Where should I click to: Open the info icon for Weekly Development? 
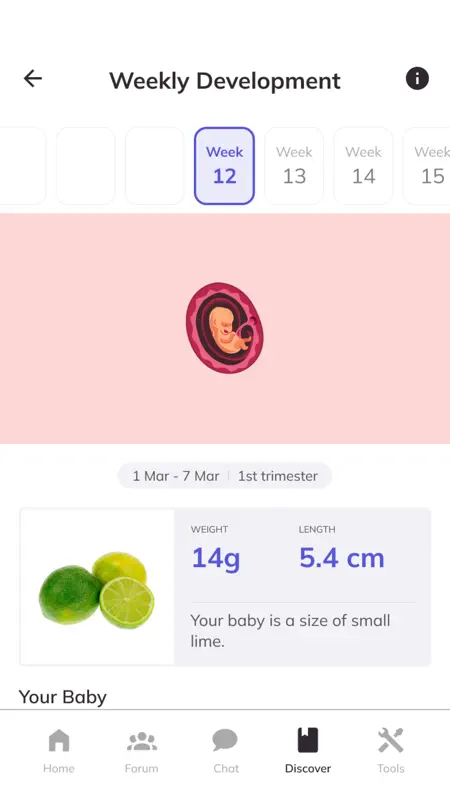click(417, 79)
